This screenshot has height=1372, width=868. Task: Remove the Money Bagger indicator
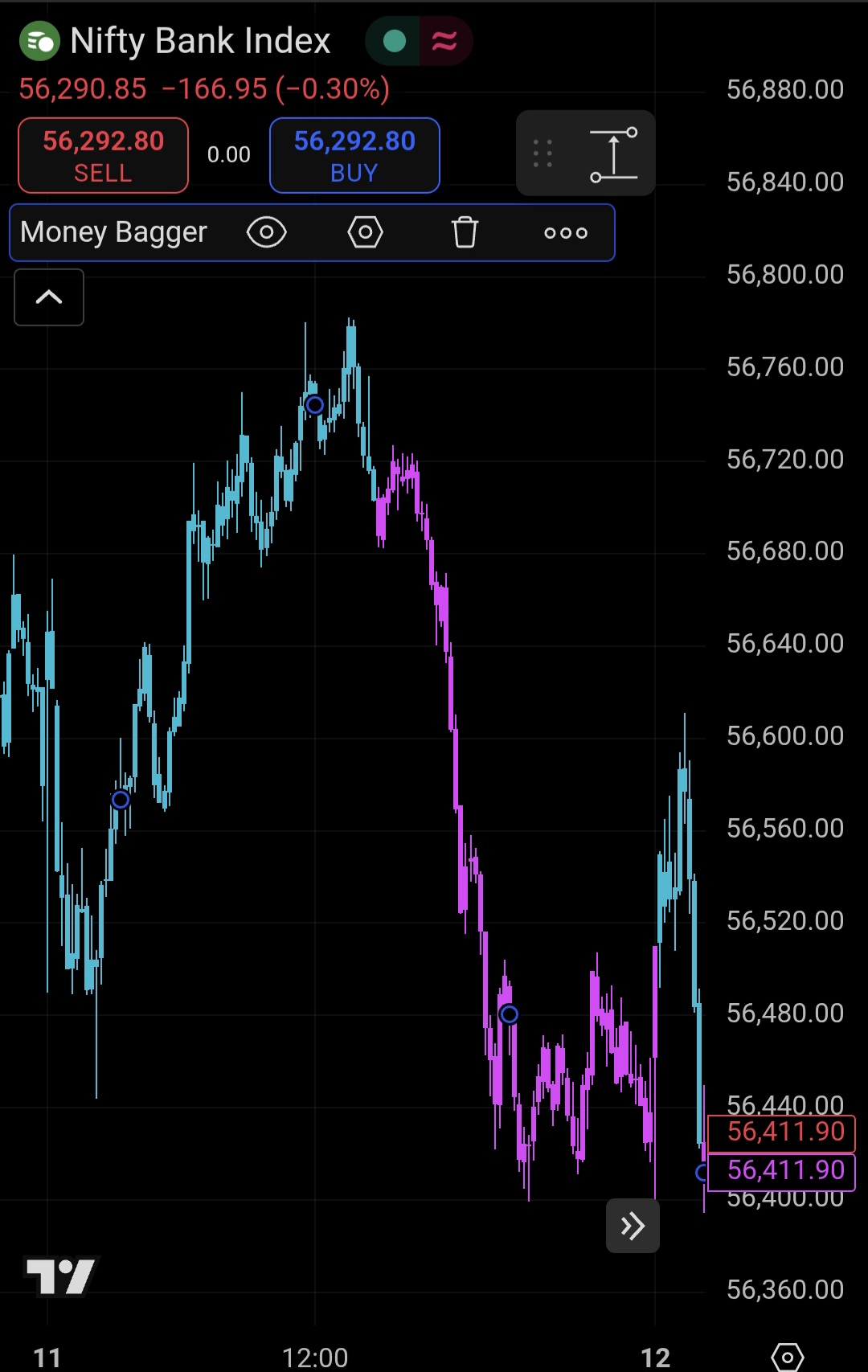[465, 233]
